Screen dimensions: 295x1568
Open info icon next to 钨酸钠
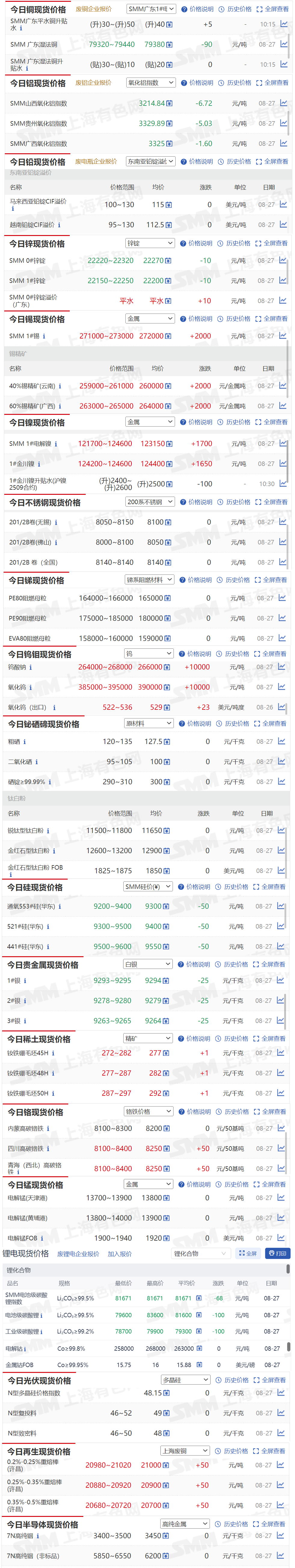30,667
